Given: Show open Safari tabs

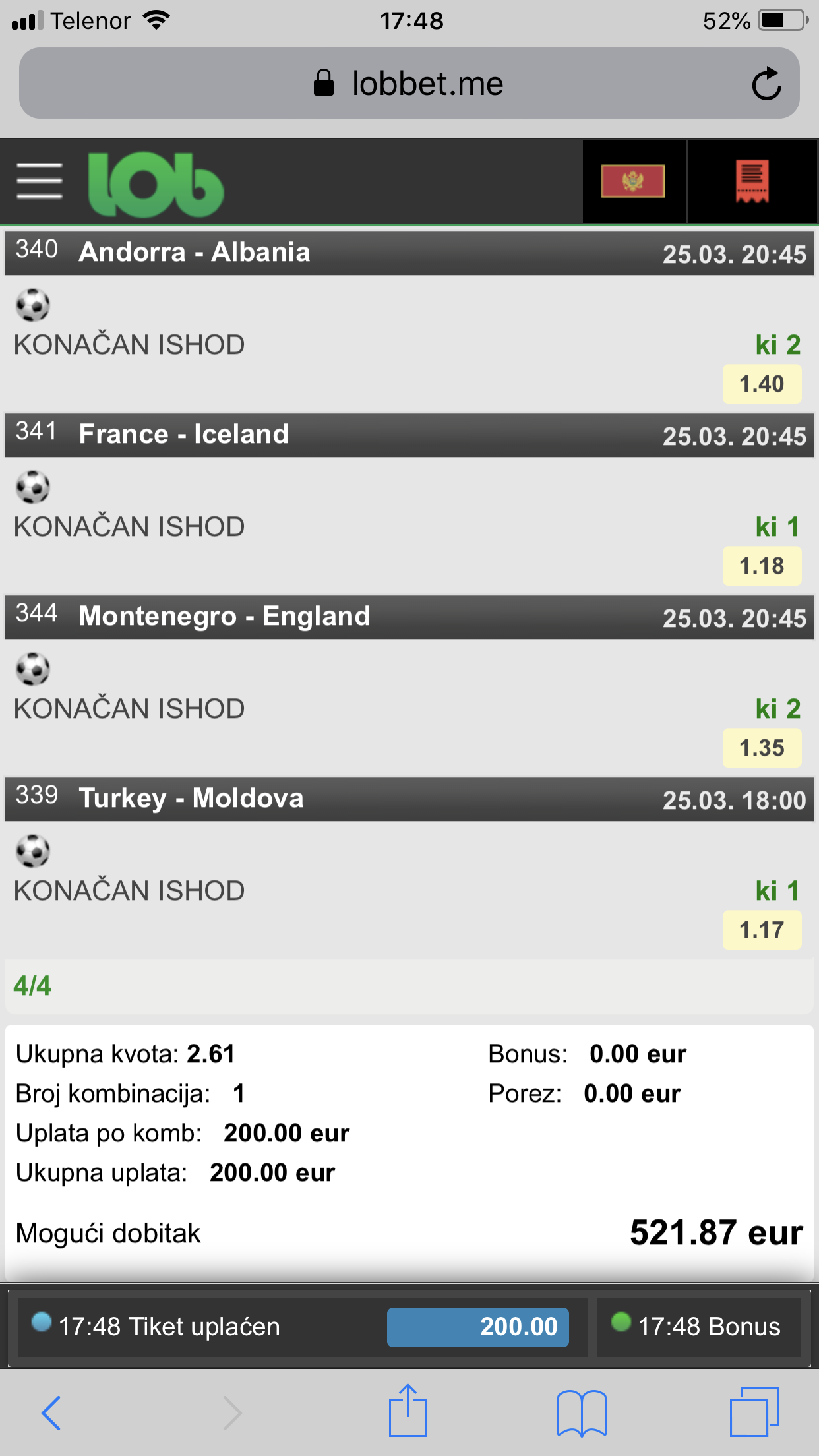Looking at the screenshot, I should (754, 1412).
